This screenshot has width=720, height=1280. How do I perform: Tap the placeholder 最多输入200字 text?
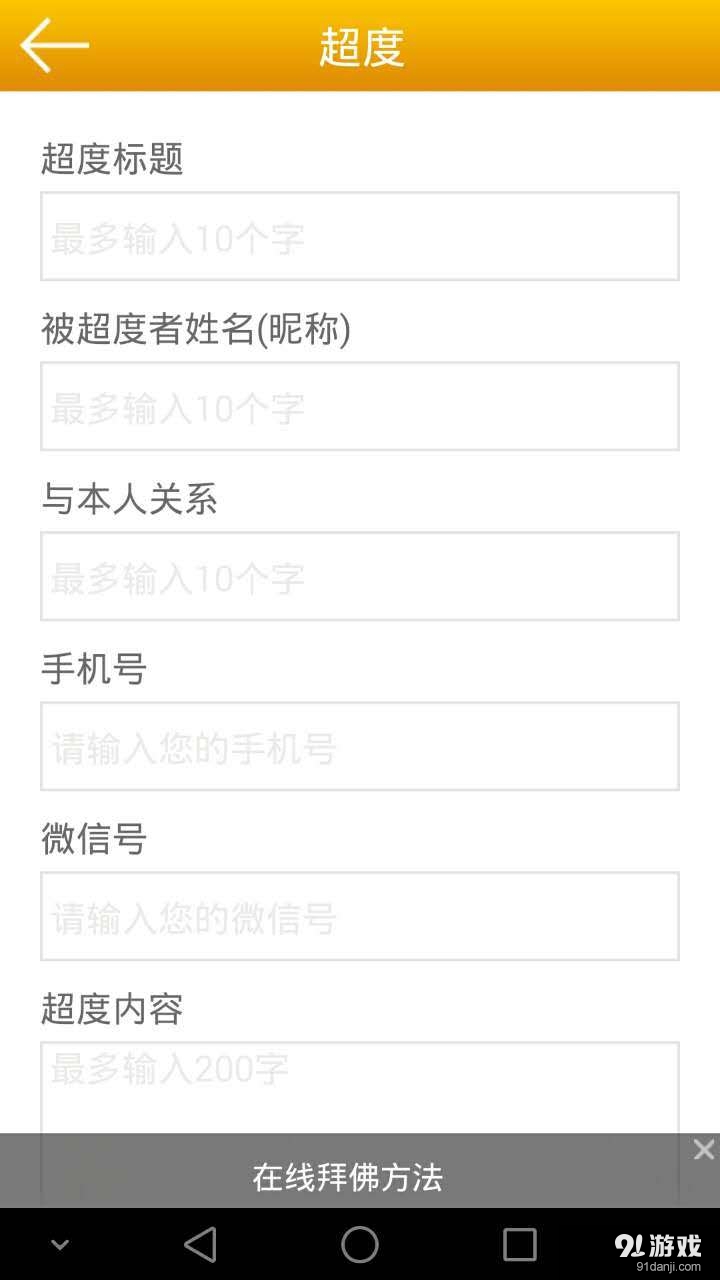coord(170,1068)
